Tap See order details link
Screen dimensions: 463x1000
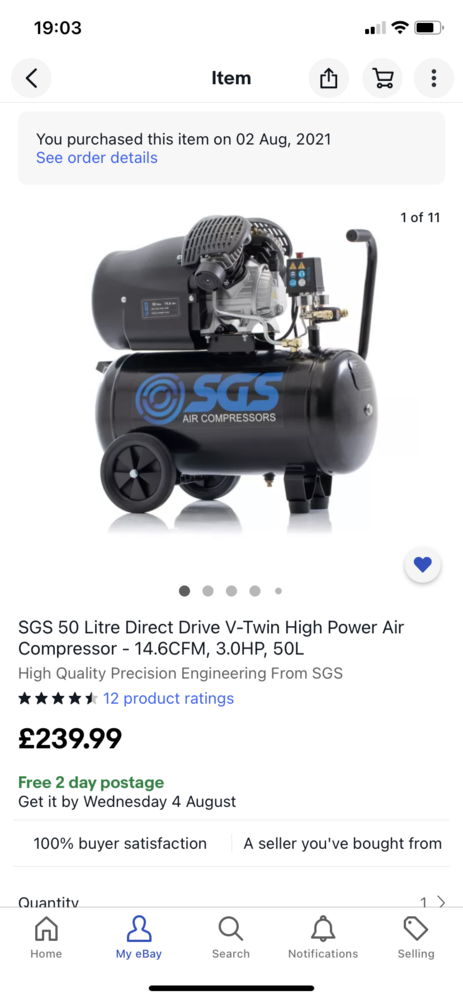(96, 158)
